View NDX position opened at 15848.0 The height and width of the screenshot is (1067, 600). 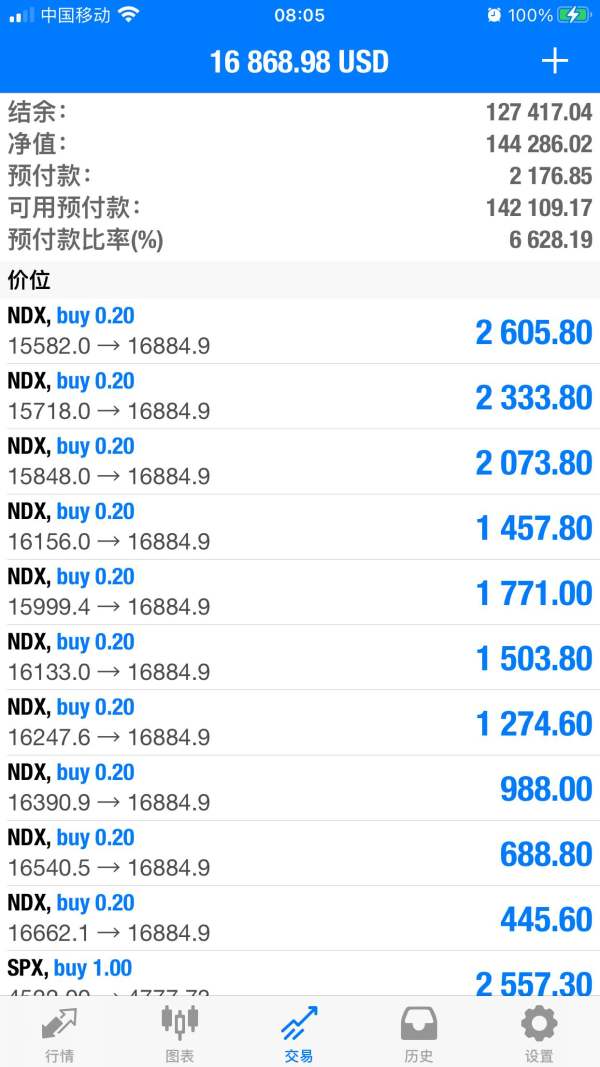point(300,462)
